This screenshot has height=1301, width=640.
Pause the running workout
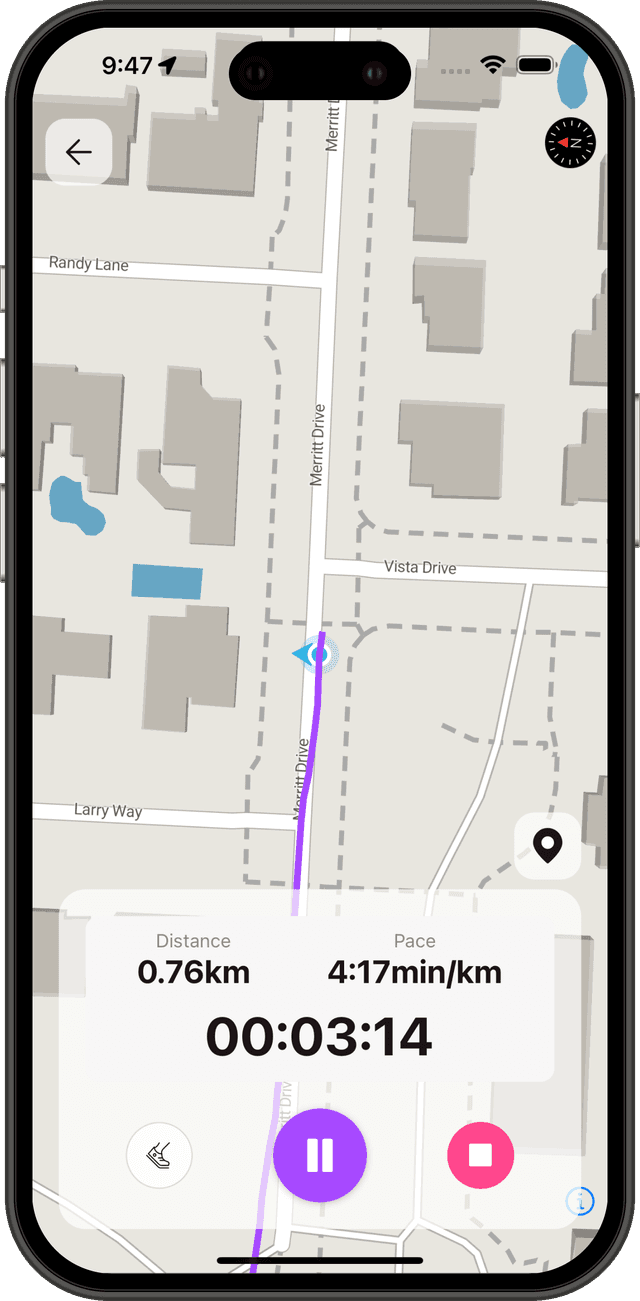click(320, 1155)
